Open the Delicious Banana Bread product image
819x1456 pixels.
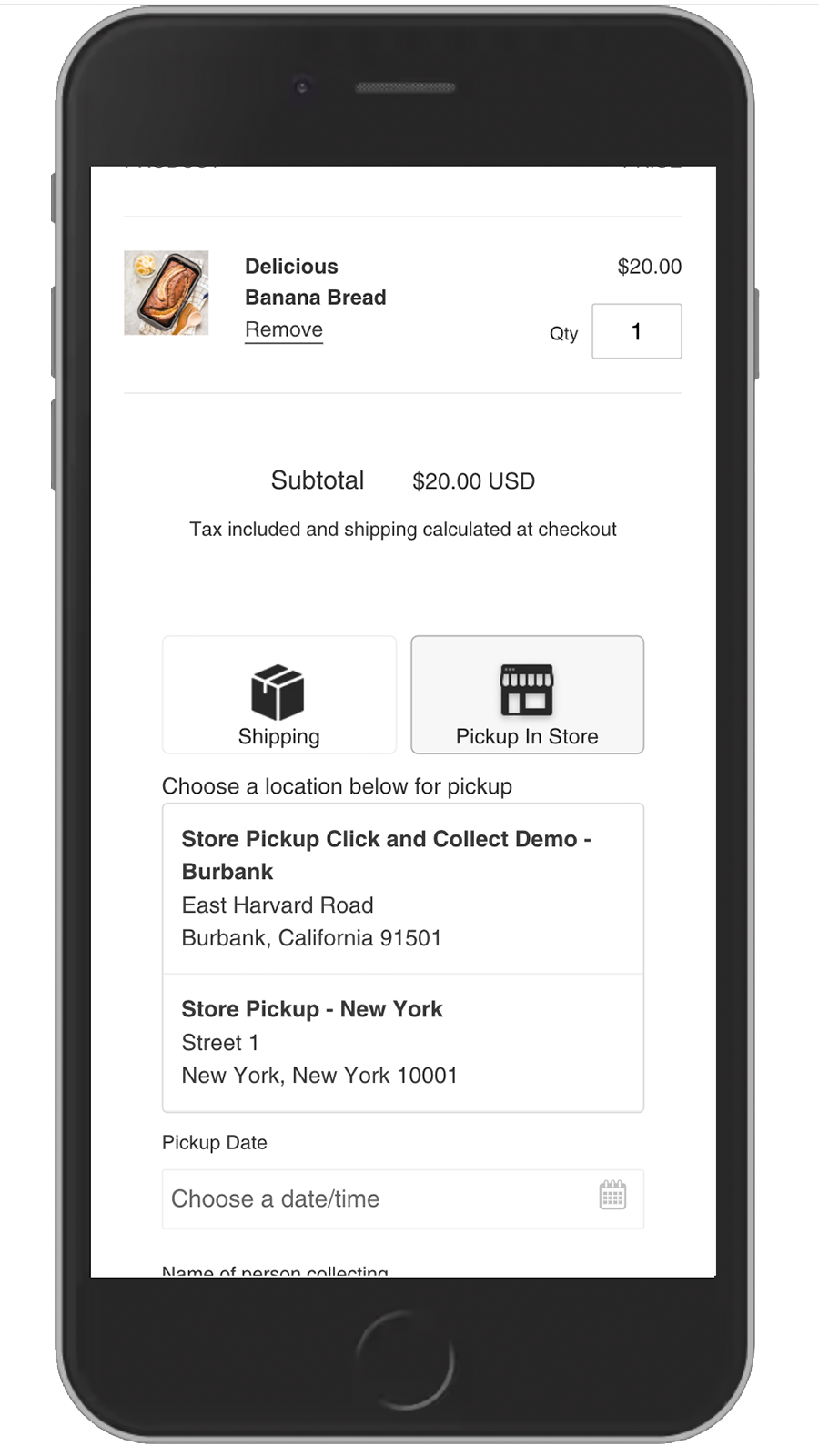(x=167, y=293)
